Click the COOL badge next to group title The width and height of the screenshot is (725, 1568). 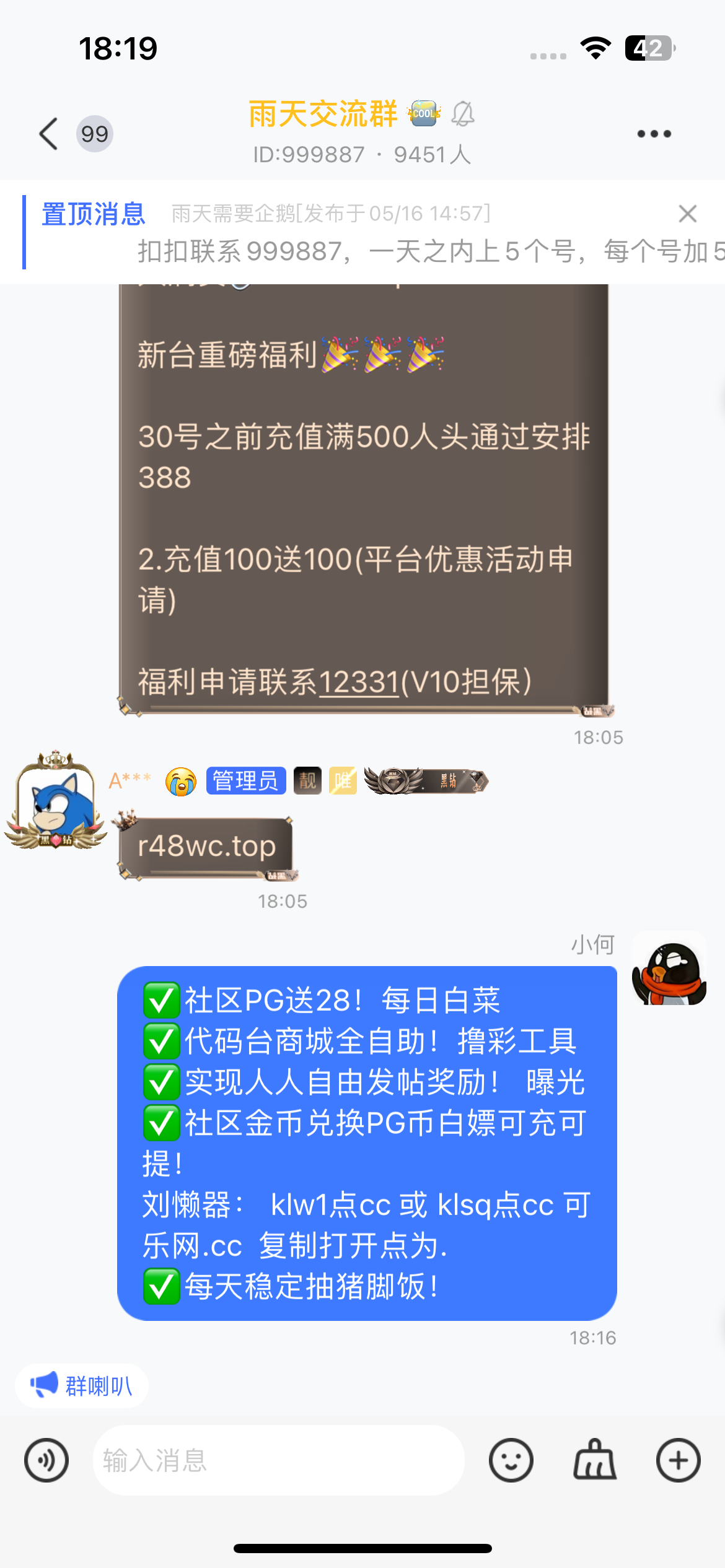(424, 113)
